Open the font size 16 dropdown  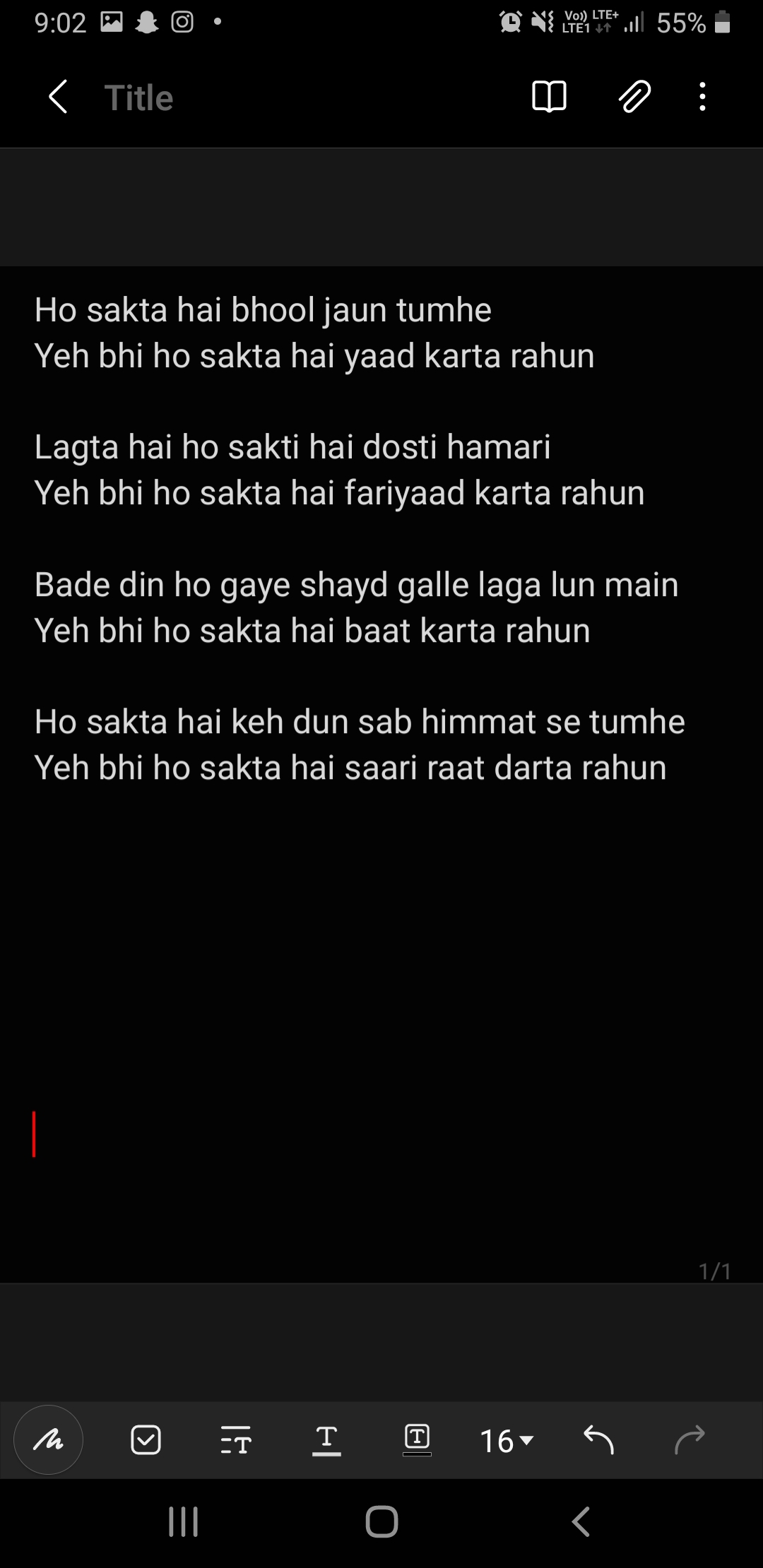(x=507, y=1441)
